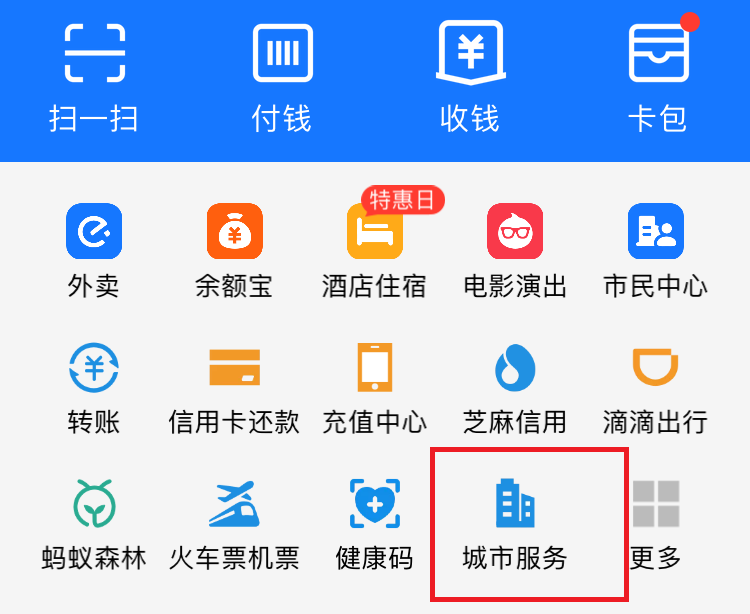The height and width of the screenshot is (614, 750).
Task: Open 收钱 to receive money
Action: 470,78
